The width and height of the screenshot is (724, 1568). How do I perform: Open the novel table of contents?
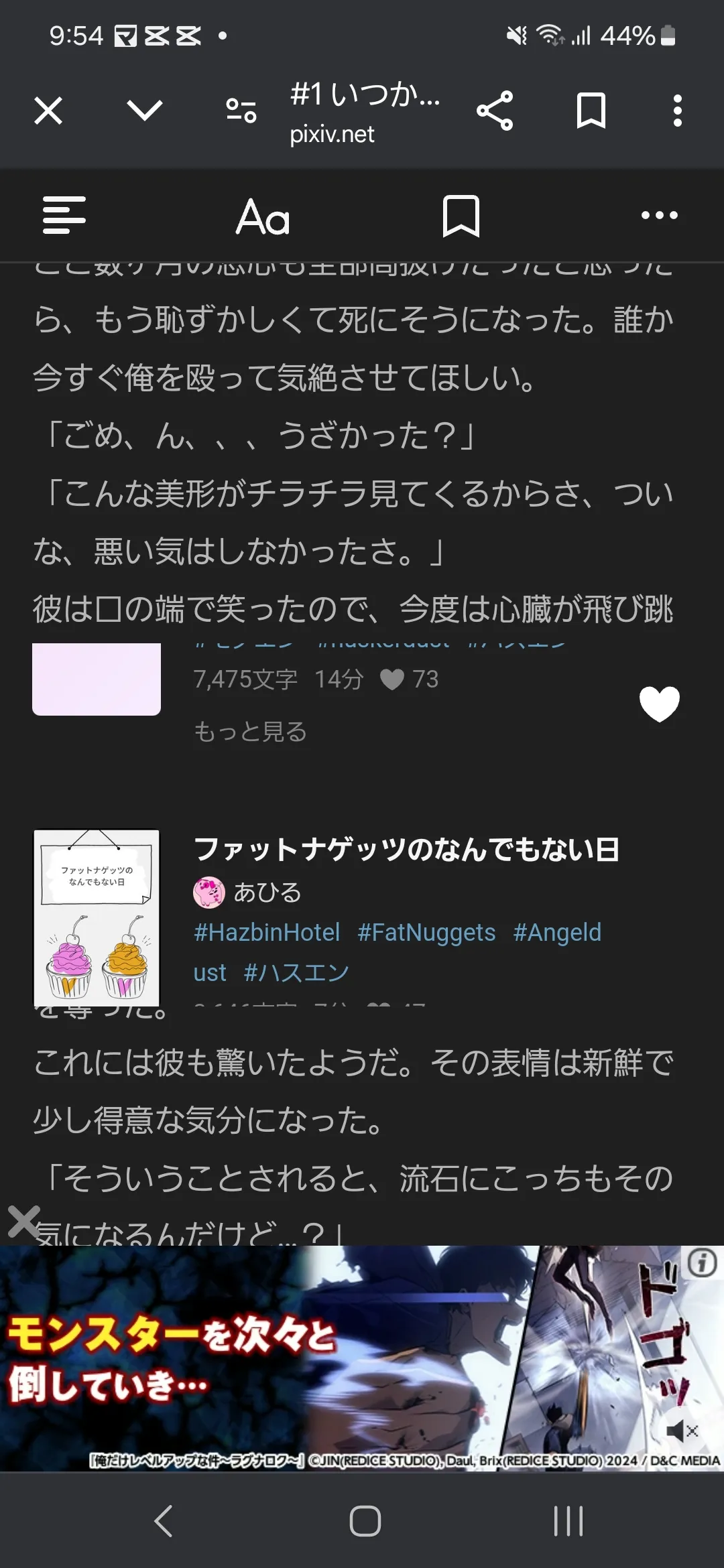click(x=64, y=215)
